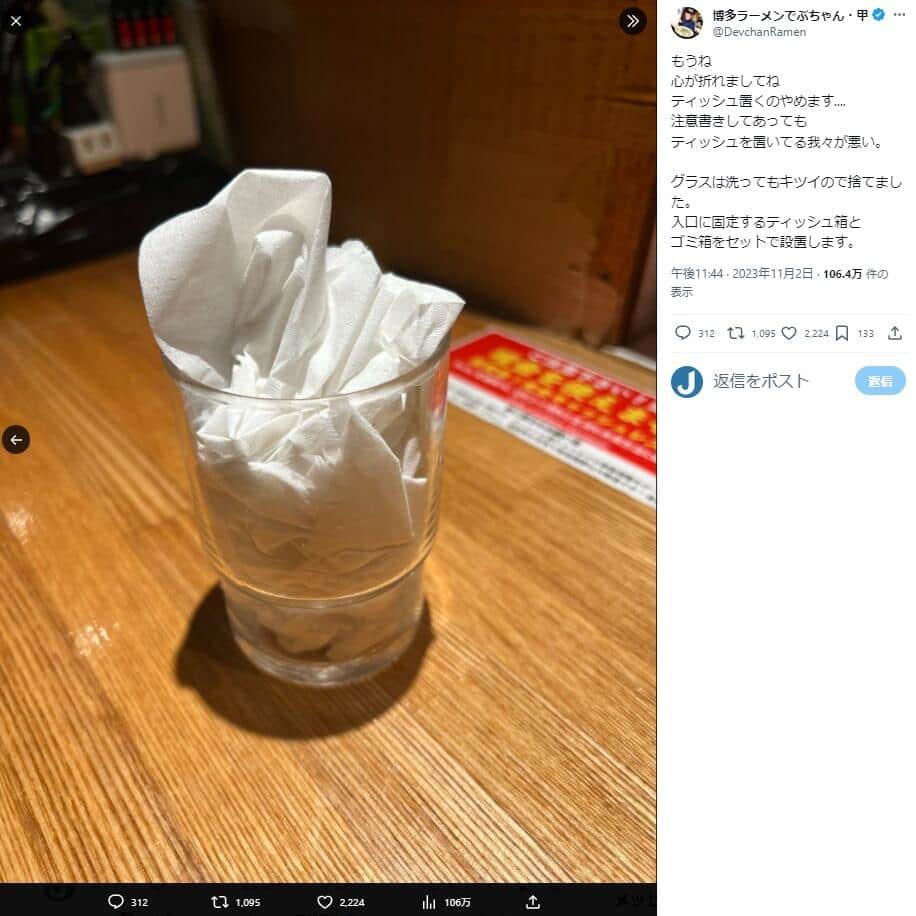Like the post from bottom photo bar
Image resolution: width=916 pixels, height=916 pixels.
click(324, 902)
